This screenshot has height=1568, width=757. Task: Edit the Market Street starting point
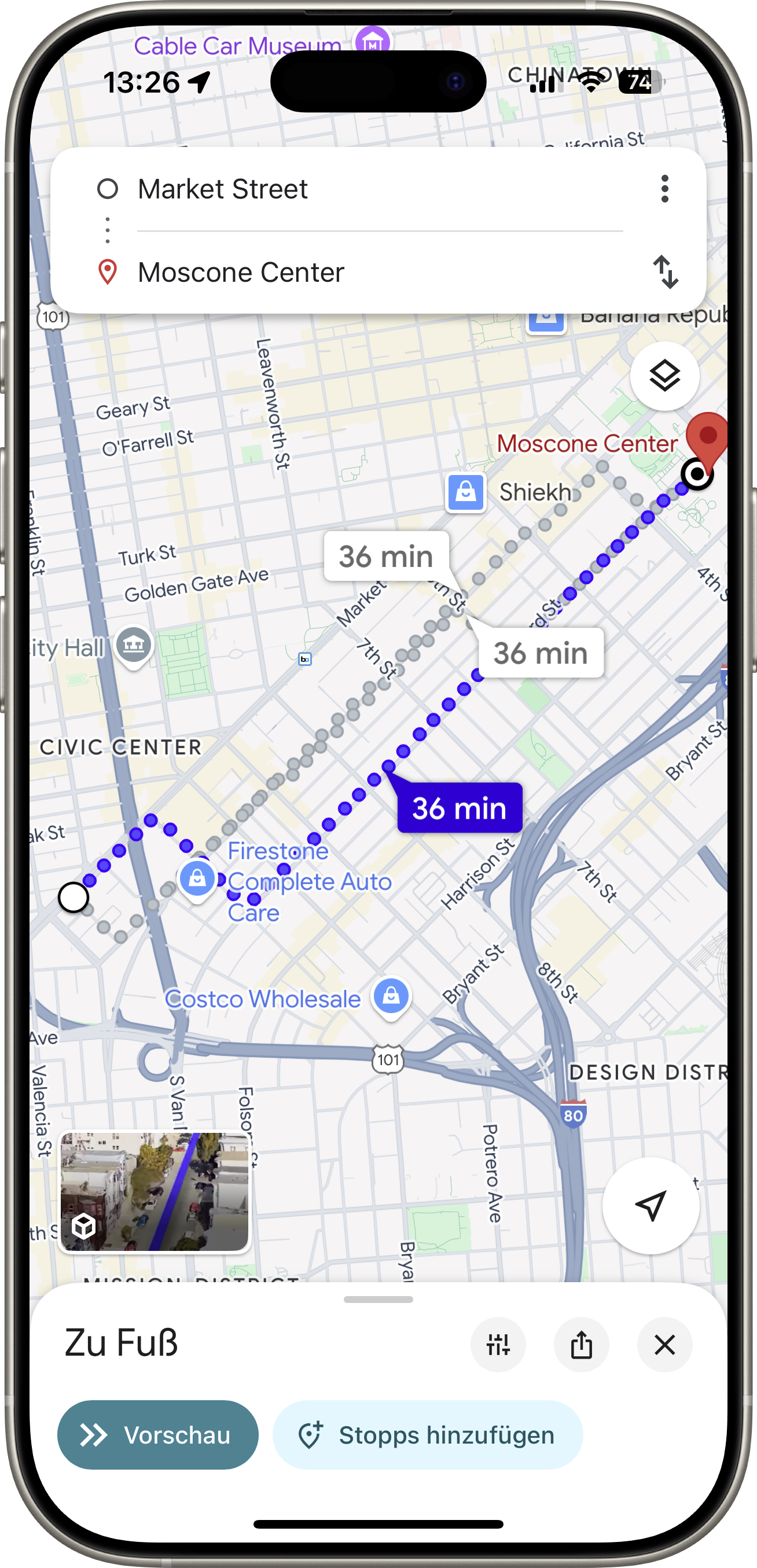point(222,189)
